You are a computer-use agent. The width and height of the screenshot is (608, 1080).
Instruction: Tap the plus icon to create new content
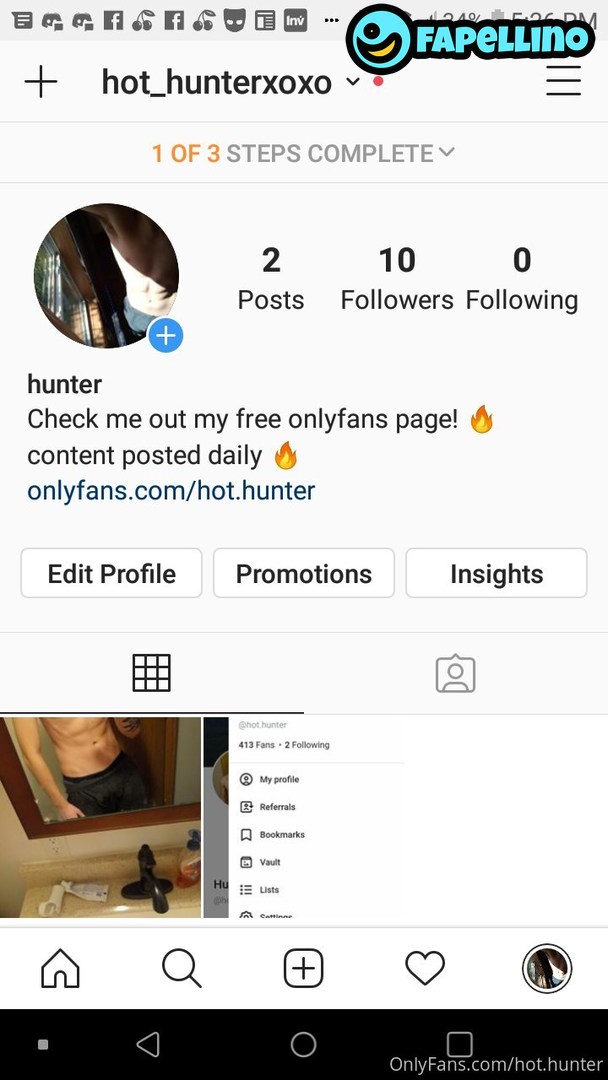tap(41, 82)
